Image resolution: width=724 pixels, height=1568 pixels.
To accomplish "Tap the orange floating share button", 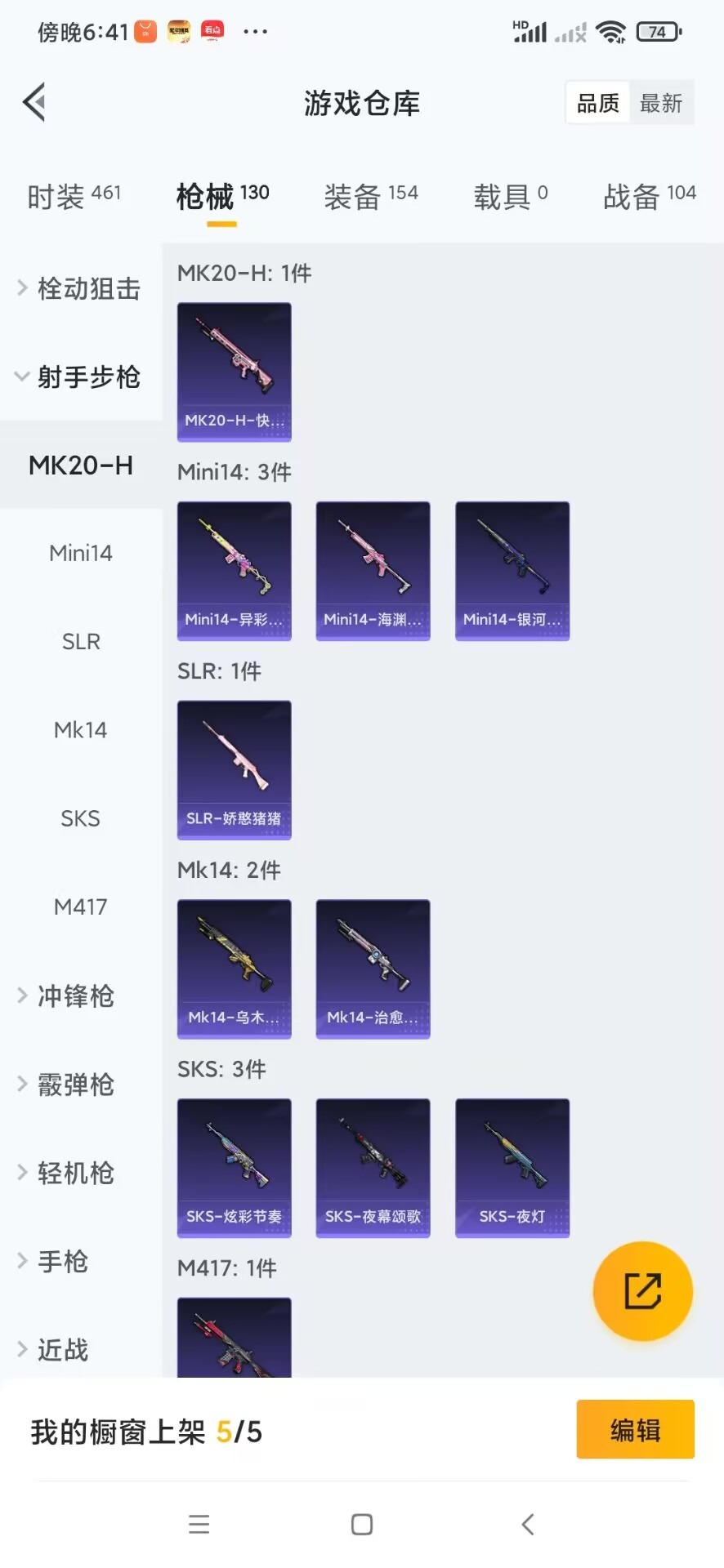I will (642, 1290).
